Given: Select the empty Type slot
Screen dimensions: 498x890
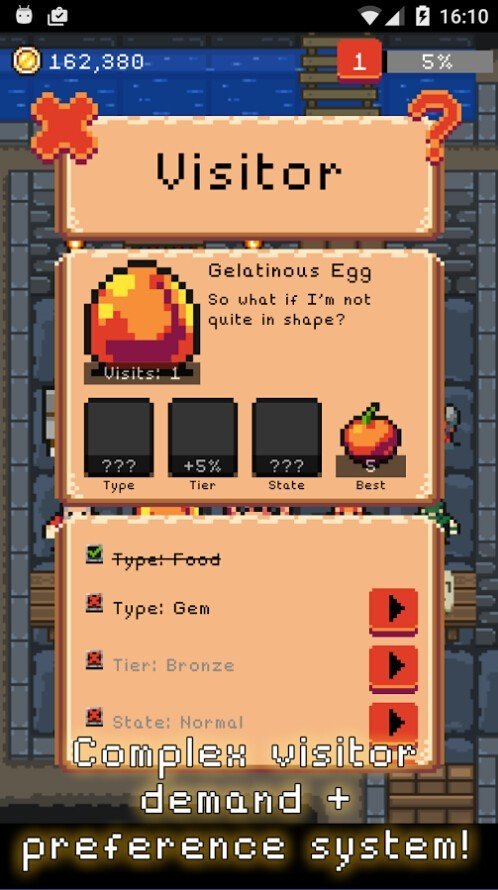Looking at the screenshot, I should tap(119, 438).
